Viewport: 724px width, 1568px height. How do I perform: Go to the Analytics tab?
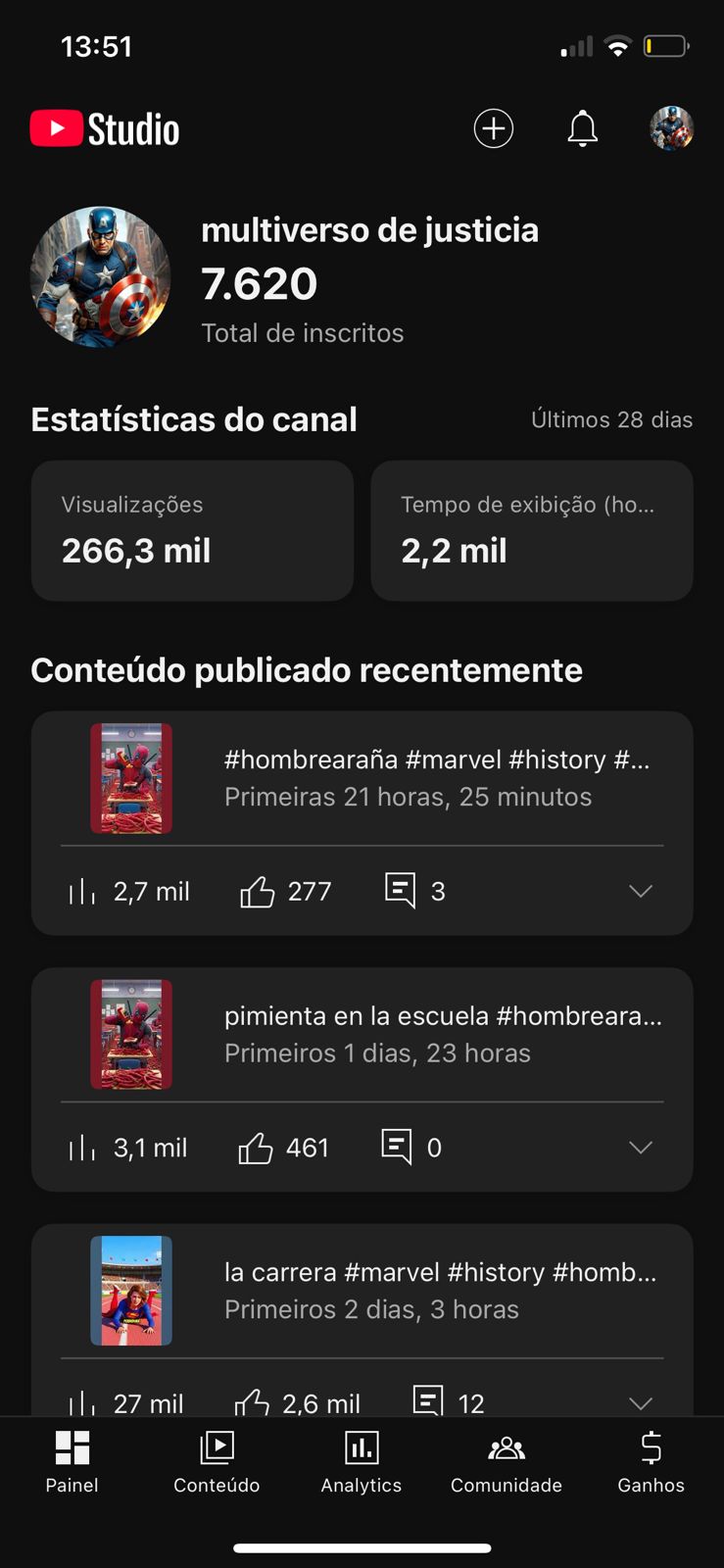(362, 1461)
